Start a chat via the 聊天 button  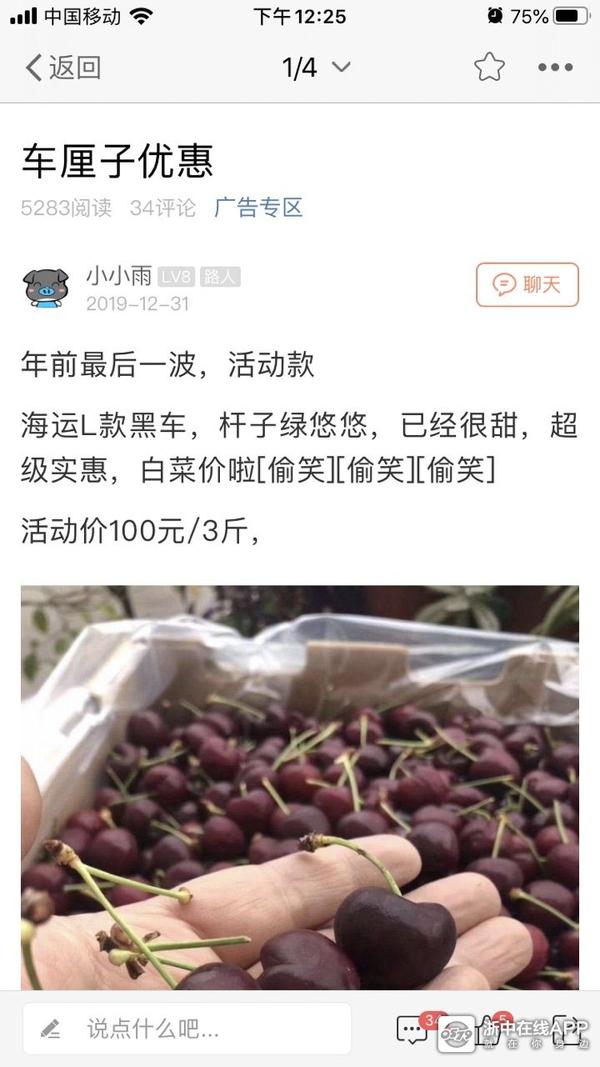527,285
